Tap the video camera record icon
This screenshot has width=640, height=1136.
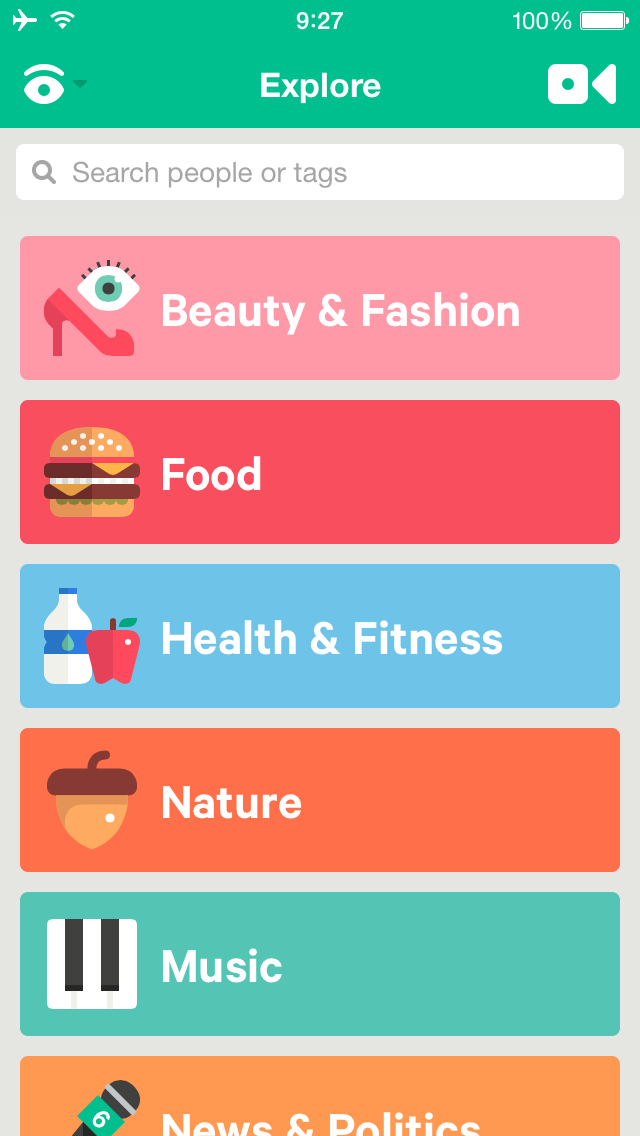click(x=581, y=85)
